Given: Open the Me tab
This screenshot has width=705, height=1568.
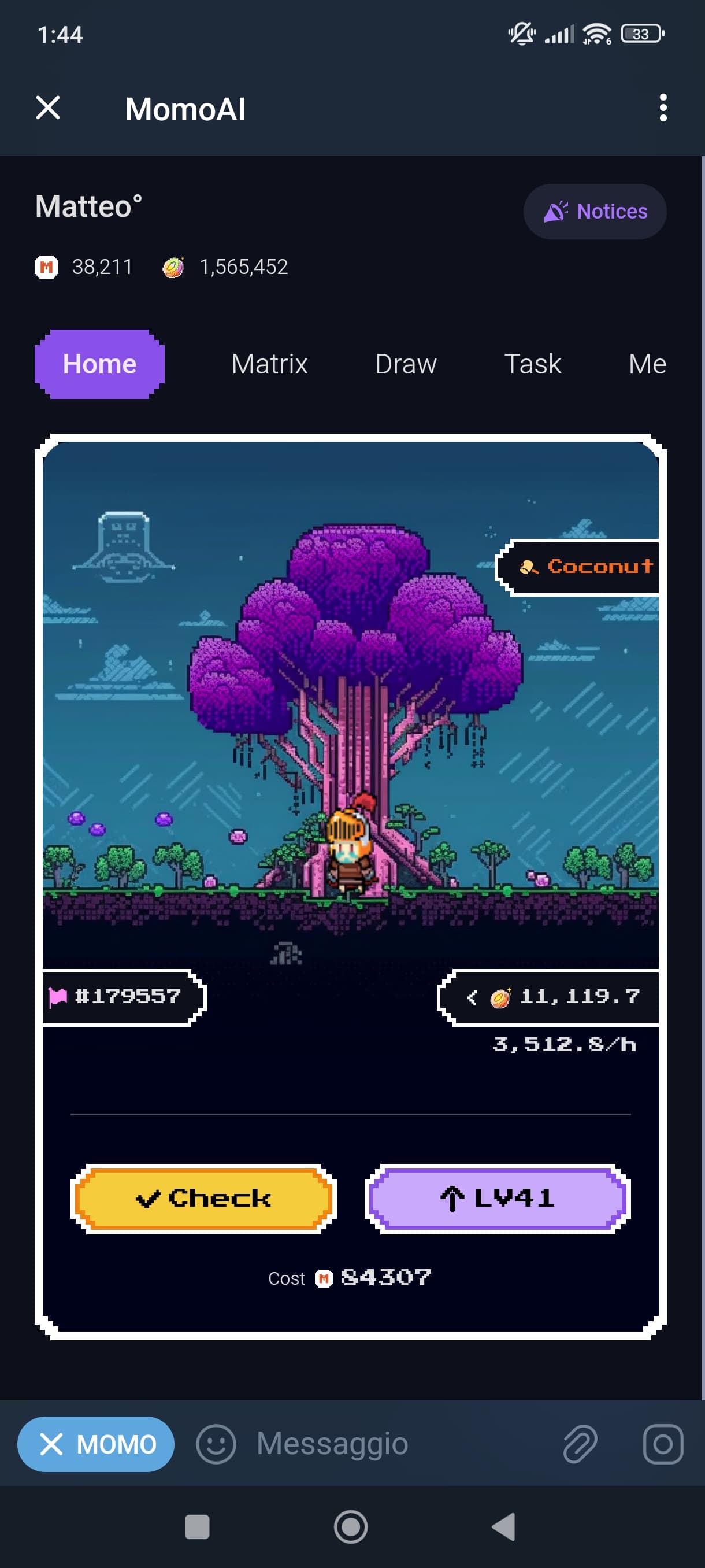Looking at the screenshot, I should [647, 364].
